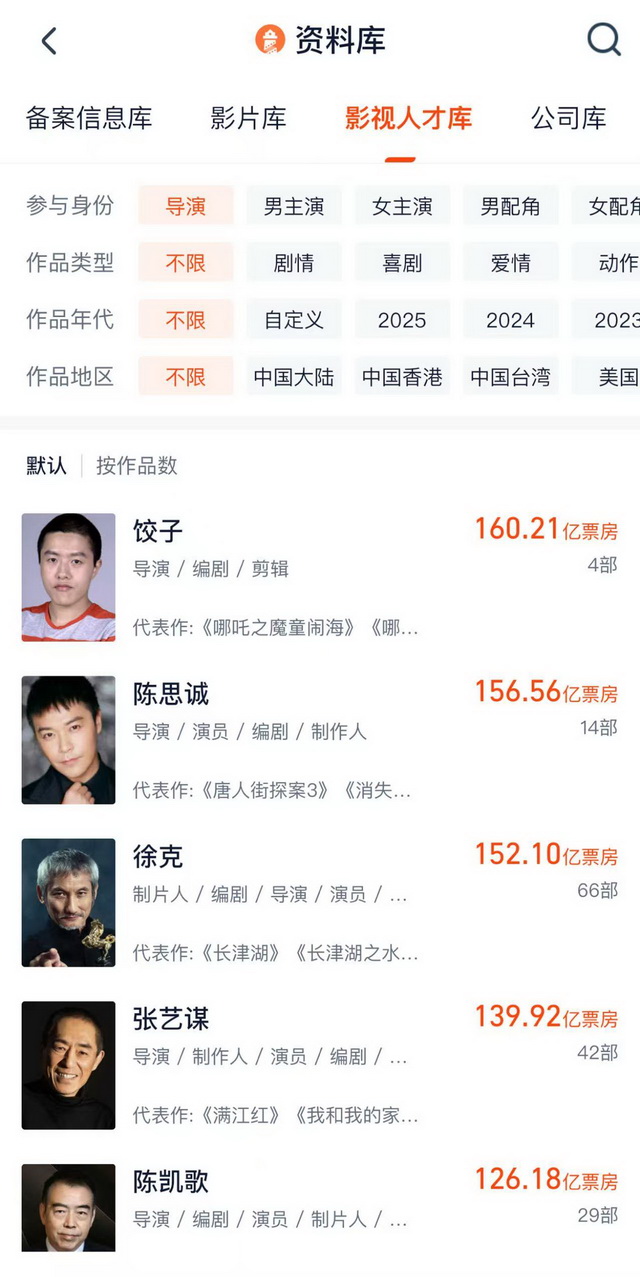Select the 喜剧 genre chip
Image resolution: width=640 pixels, height=1277 pixels.
point(402,263)
